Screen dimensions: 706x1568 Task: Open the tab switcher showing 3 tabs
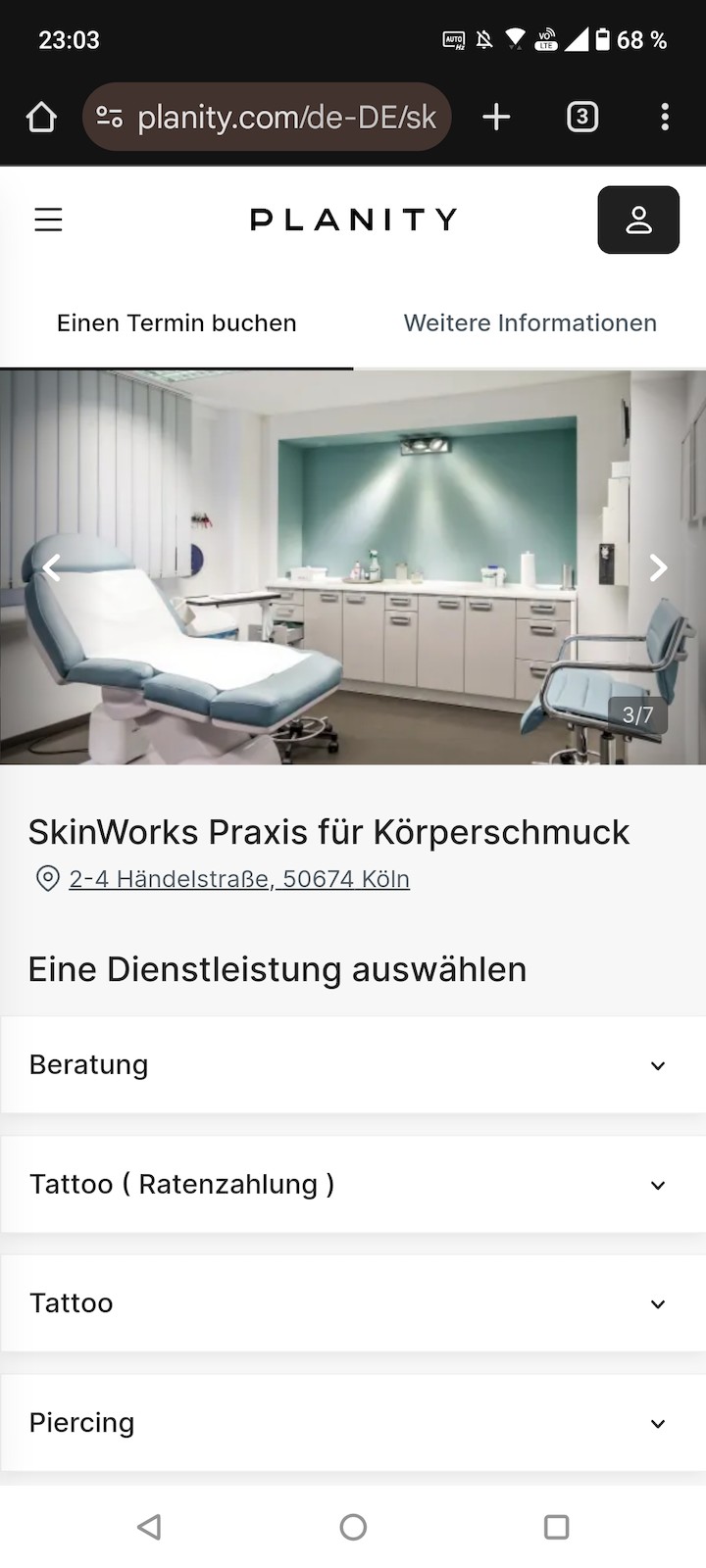pyautogui.click(x=582, y=118)
